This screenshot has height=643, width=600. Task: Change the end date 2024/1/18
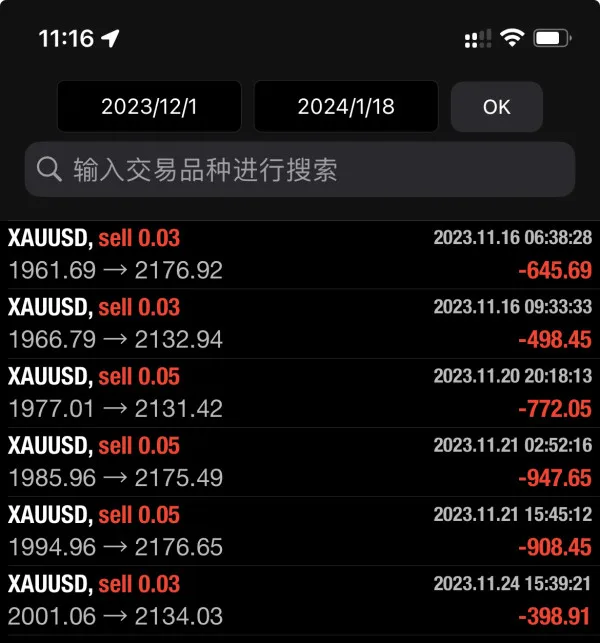(x=346, y=107)
